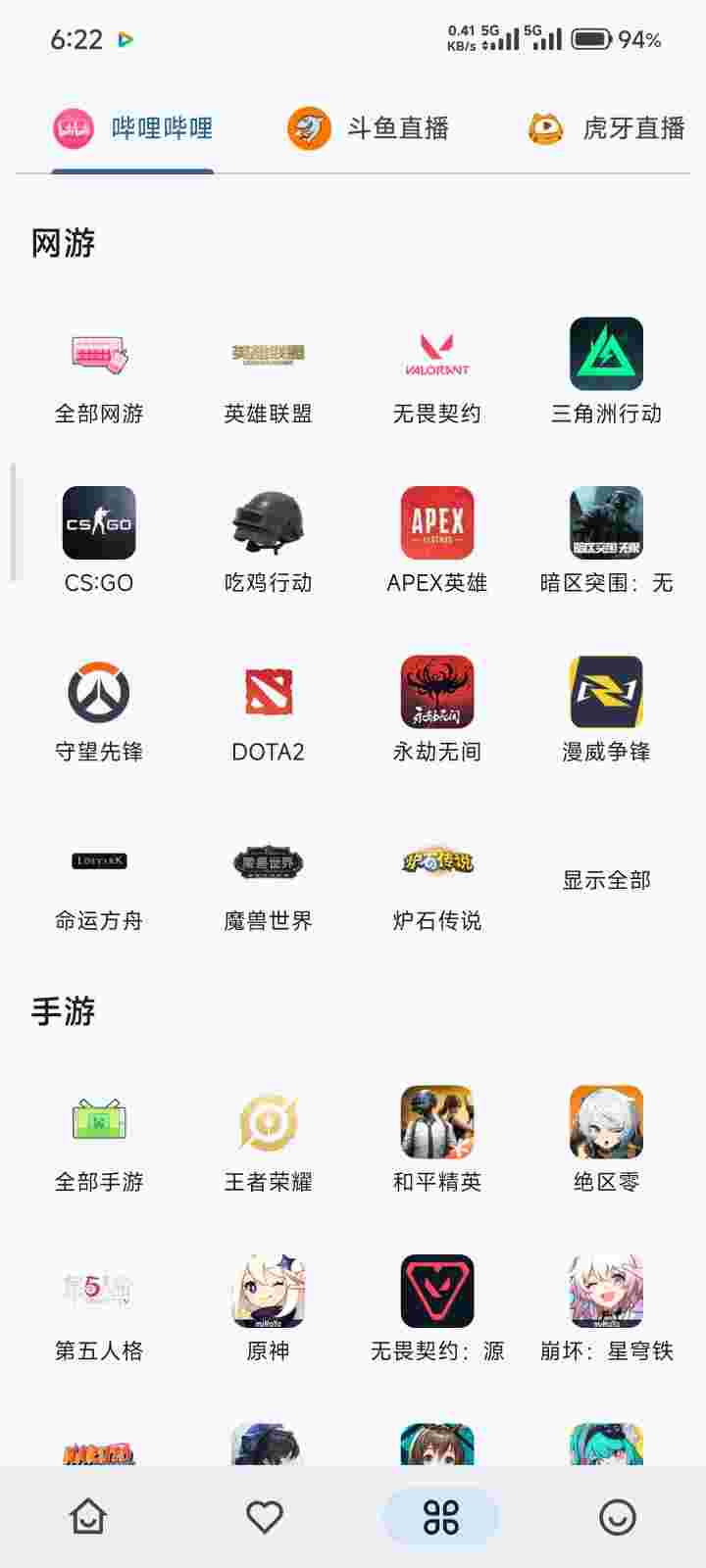Open the 全部手游 category

[x=99, y=1143]
